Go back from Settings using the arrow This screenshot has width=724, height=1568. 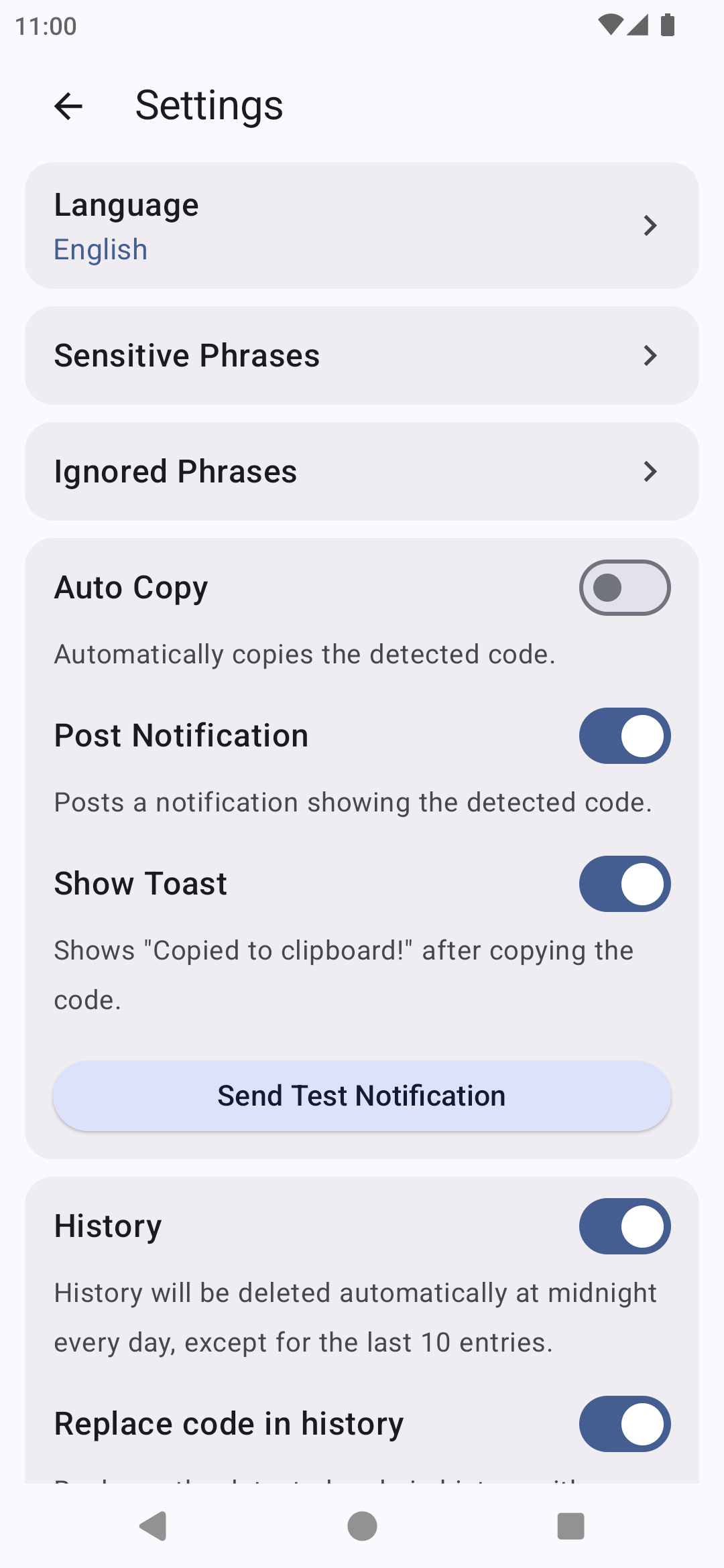coord(68,106)
